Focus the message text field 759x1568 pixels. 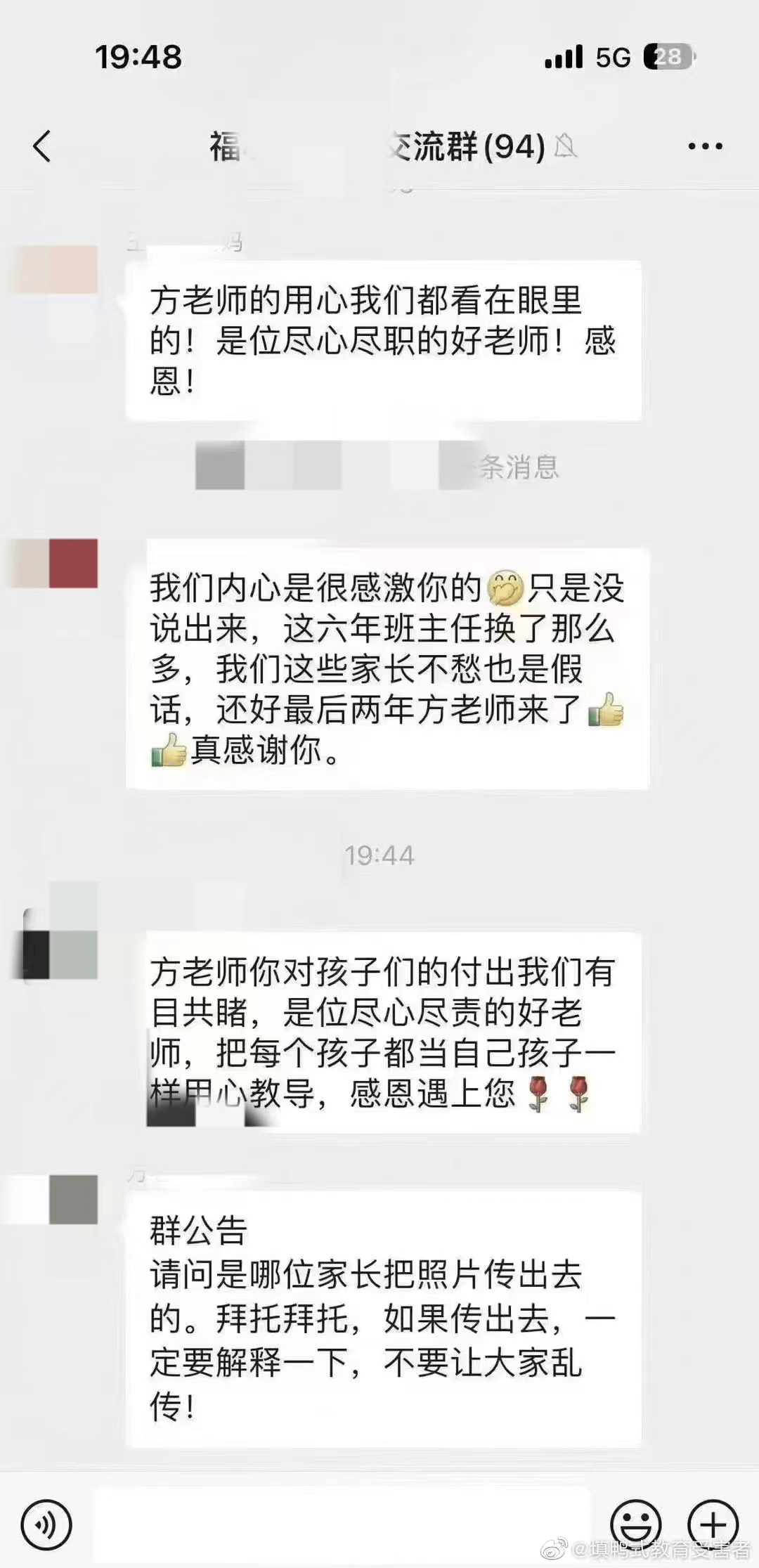pos(341,1524)
